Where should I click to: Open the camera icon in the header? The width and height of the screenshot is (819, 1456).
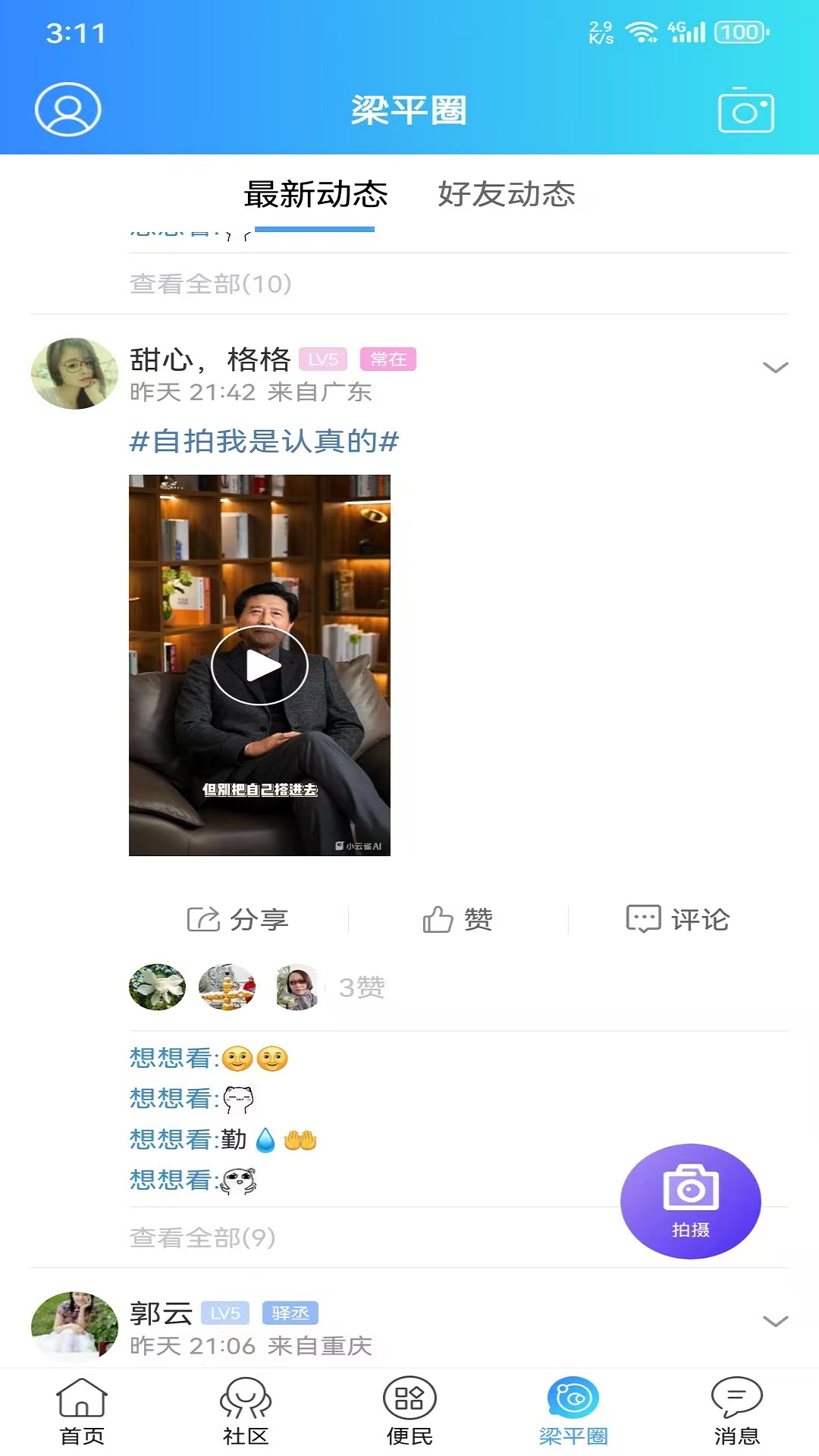pyautogui.click(x=745, y=111)
